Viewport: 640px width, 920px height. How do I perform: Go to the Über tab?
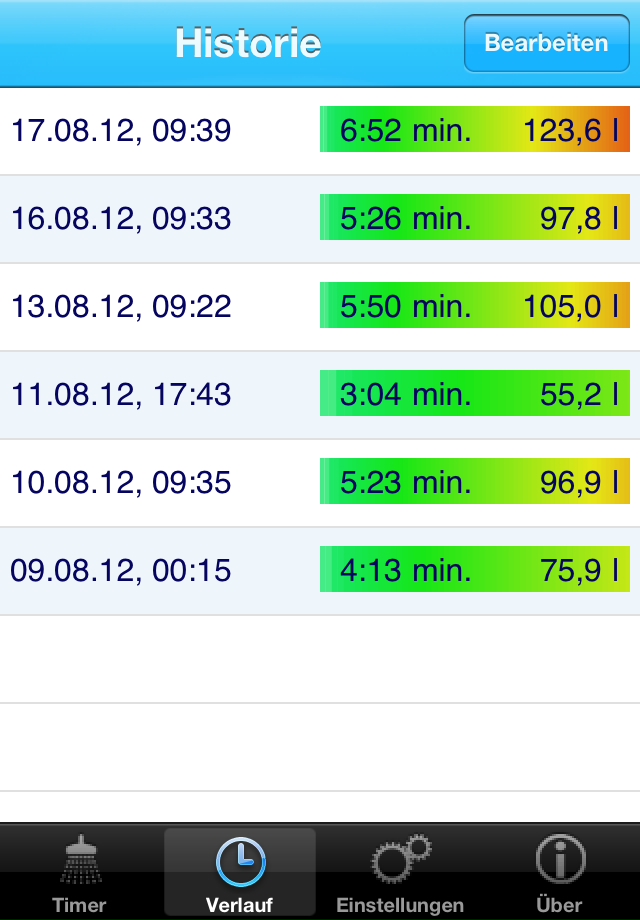tap(559, 874)
